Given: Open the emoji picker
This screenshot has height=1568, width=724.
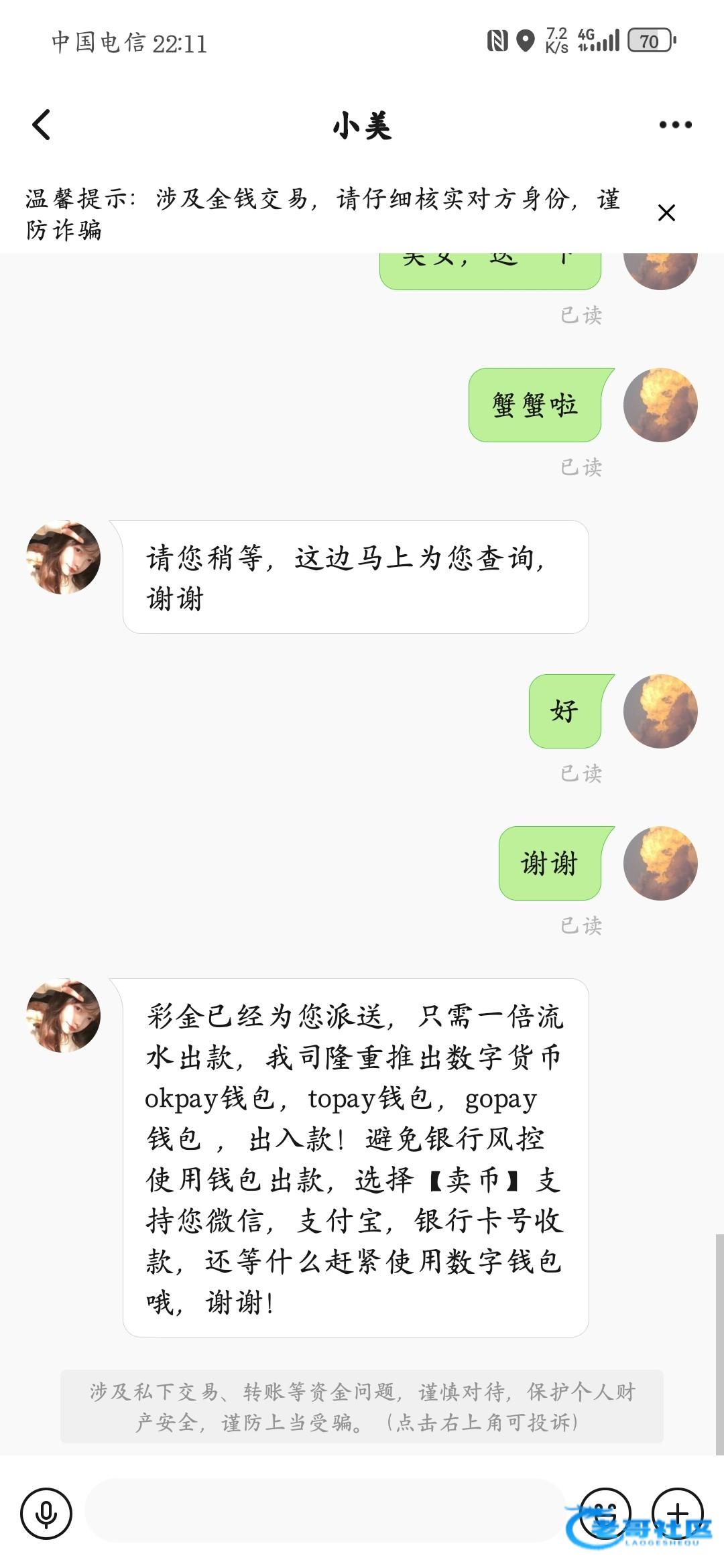Looking at the screenshot, I should click(605, 1513).
